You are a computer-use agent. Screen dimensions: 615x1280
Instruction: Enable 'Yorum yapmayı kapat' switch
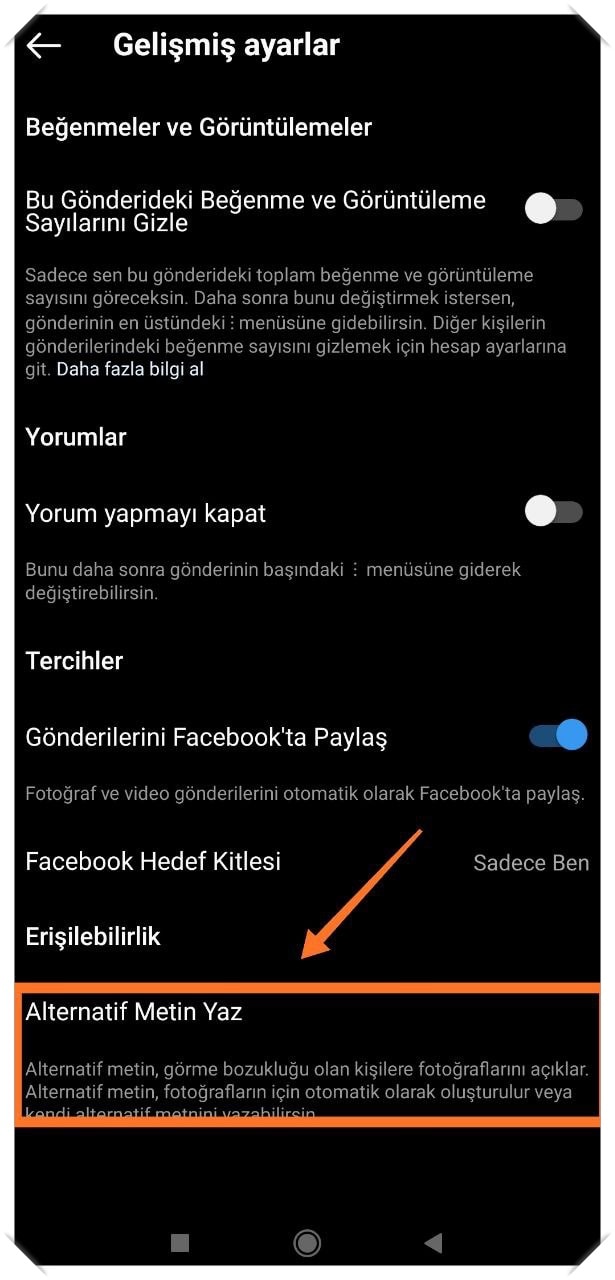pyautogui.click(x=554, y=512)
